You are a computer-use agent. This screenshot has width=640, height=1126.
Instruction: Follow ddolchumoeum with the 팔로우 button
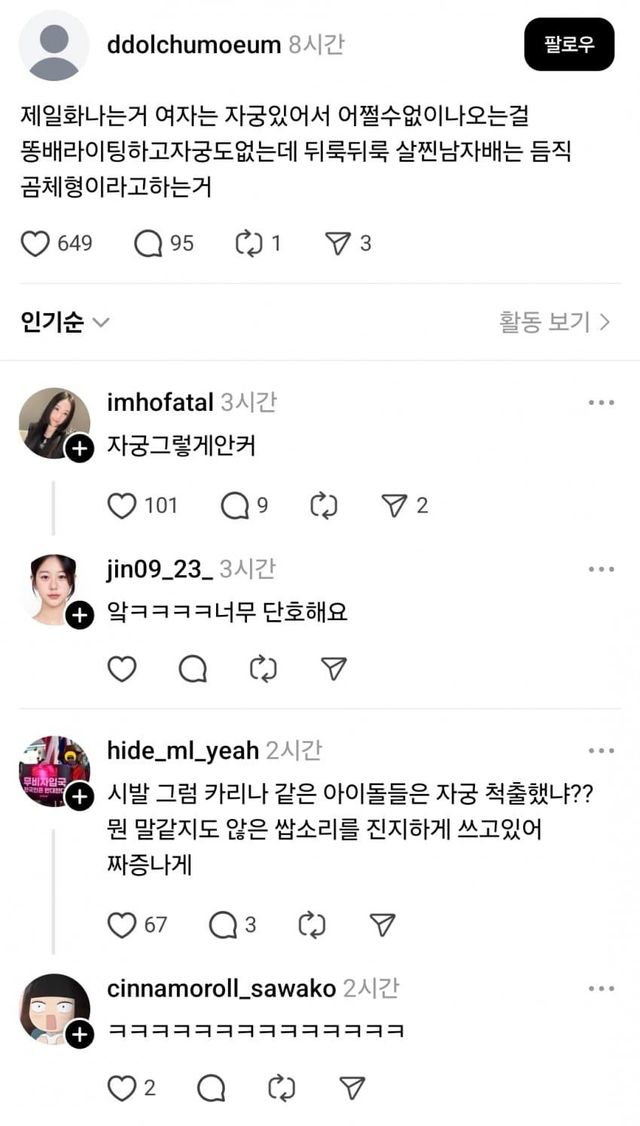569,44
